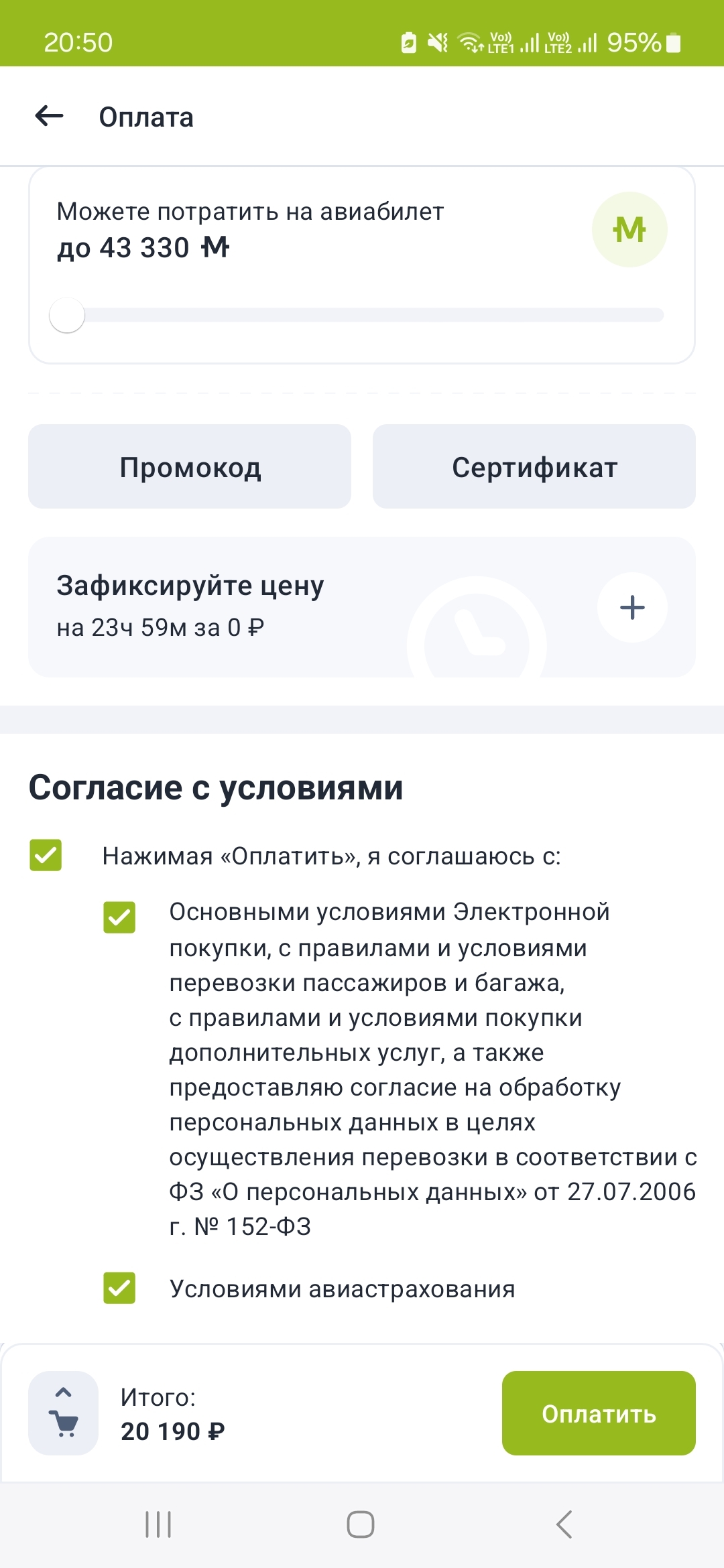
Task: Uncheck the Условиями авиастрахования checkbox
Action: (119, 1288)
